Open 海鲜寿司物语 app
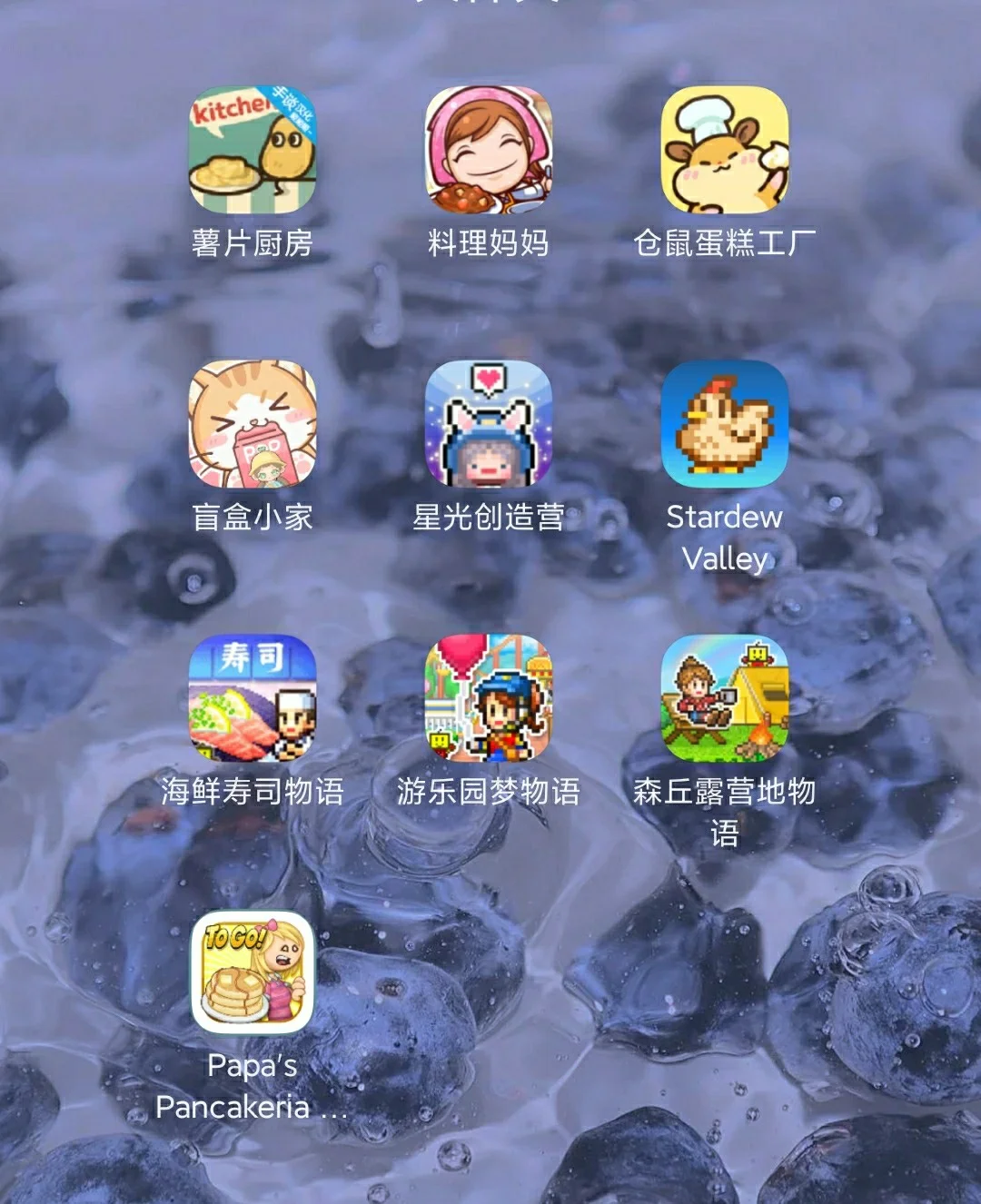Image resolution: width=981 pixels, height=1204 pixels. 252,697
